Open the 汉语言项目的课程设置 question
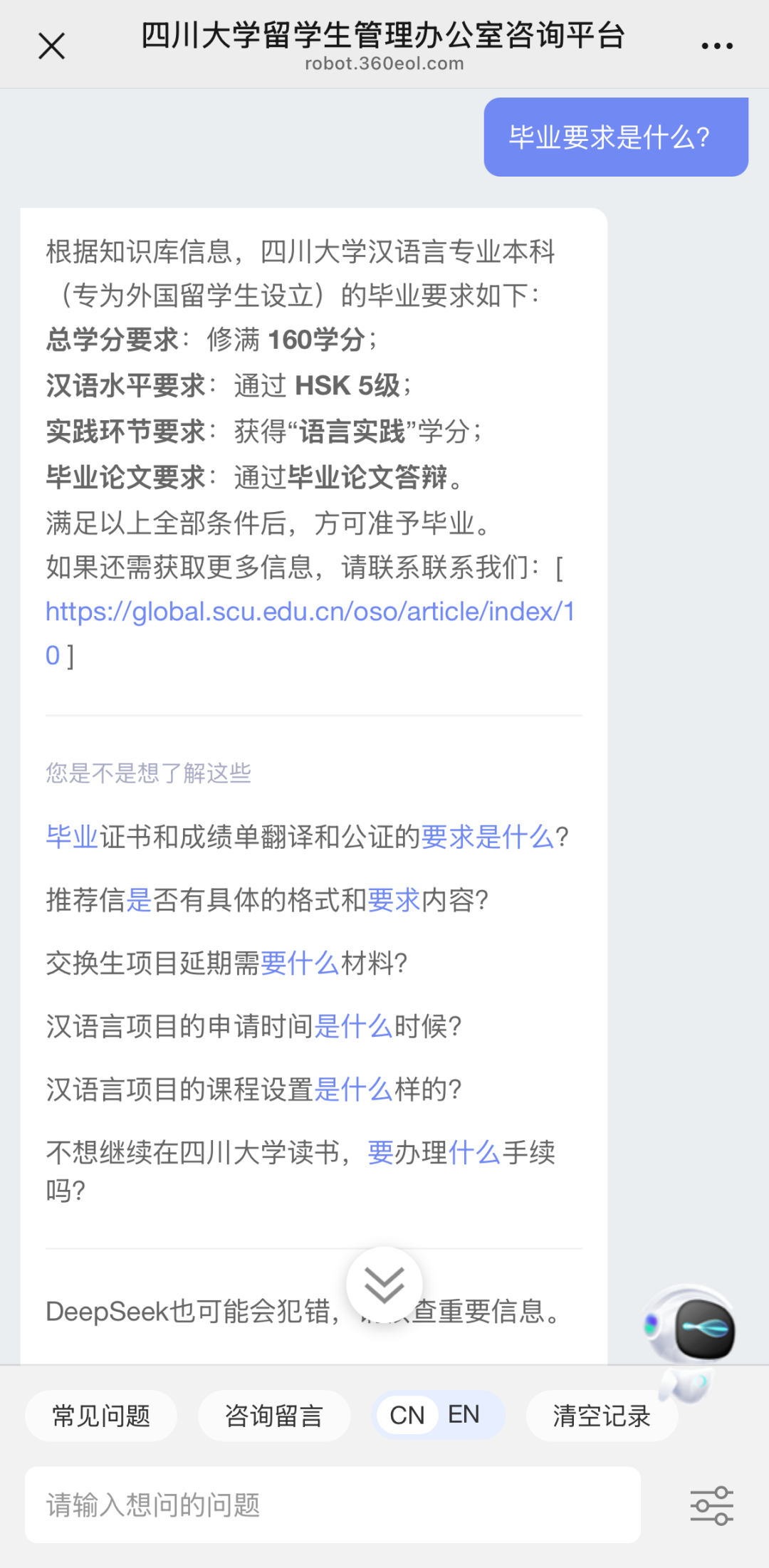769x1568 pixels. (x=253, y=1089)
